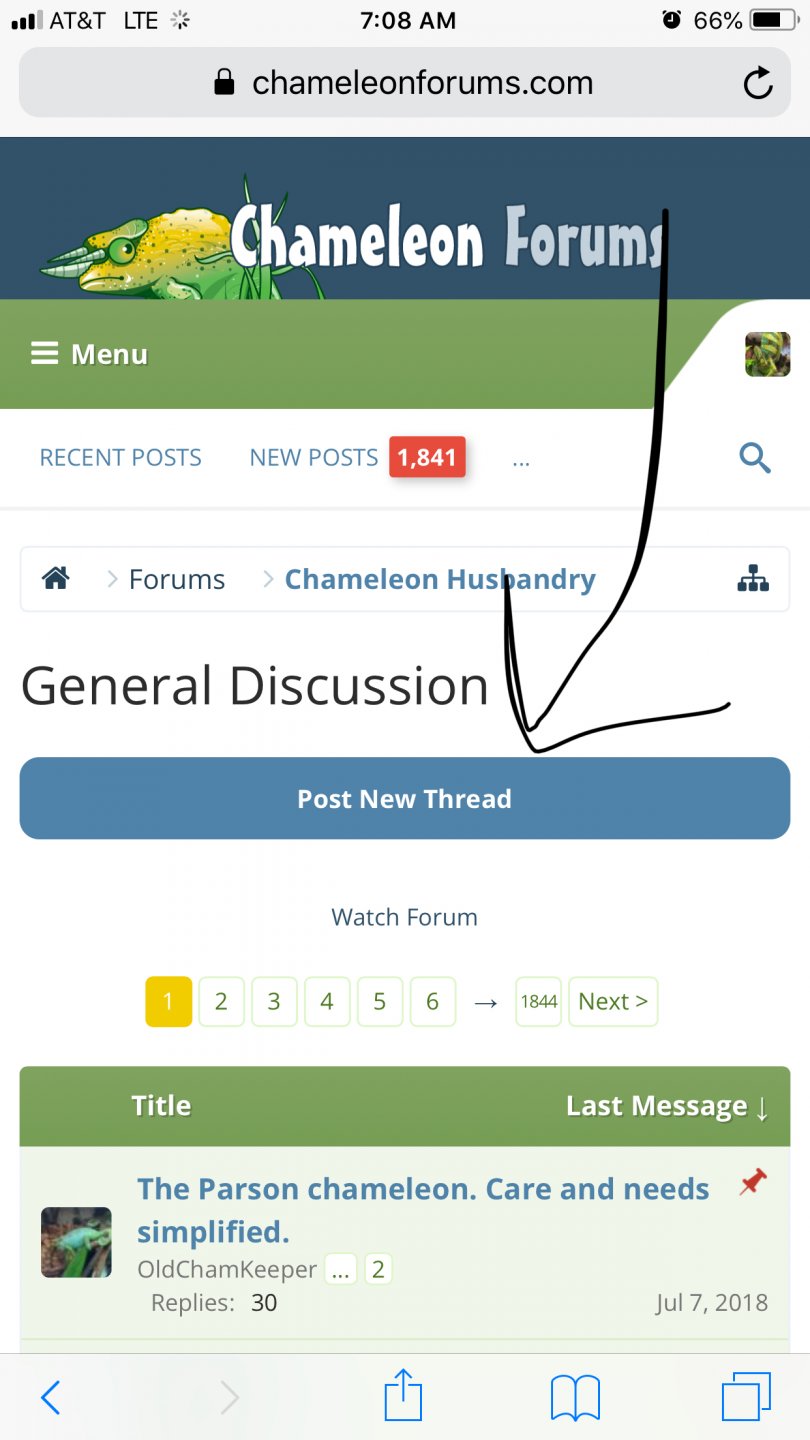The image size is (810, 1440).
Task: Go to Recent Posts
Action: [120, 458]
